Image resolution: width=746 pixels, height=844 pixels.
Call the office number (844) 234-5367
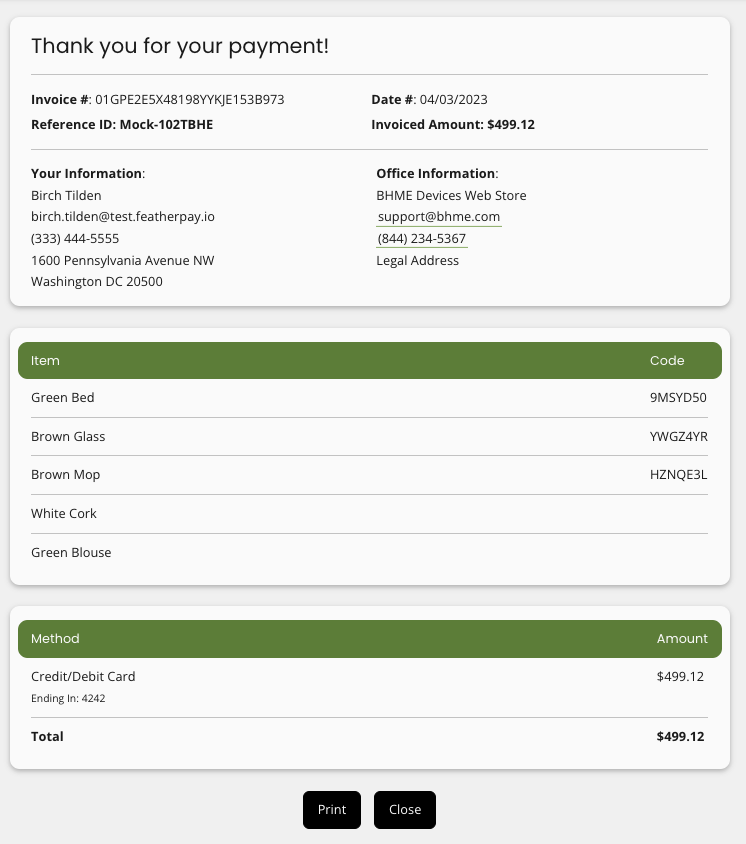(422, 239)
